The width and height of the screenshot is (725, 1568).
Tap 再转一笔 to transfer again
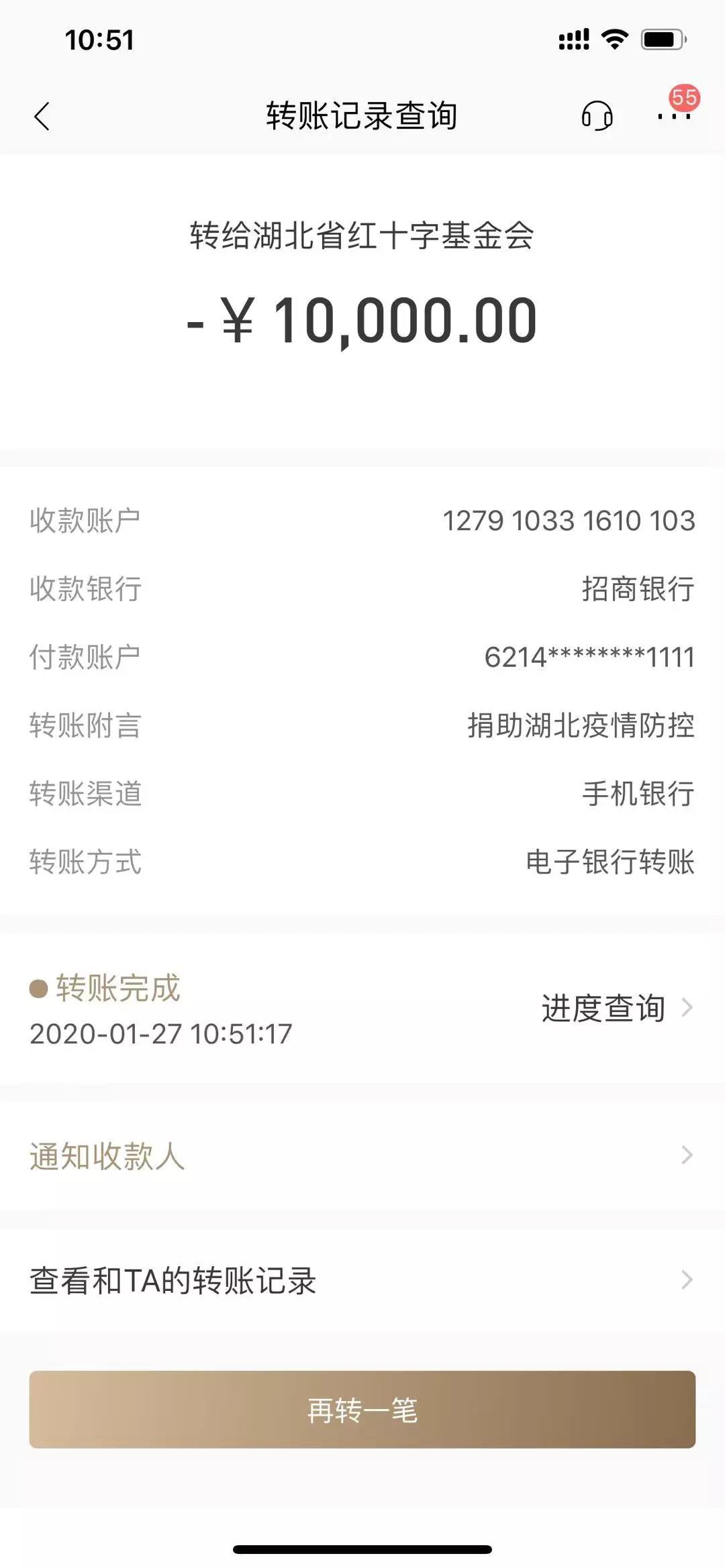tap(362, 1410)
